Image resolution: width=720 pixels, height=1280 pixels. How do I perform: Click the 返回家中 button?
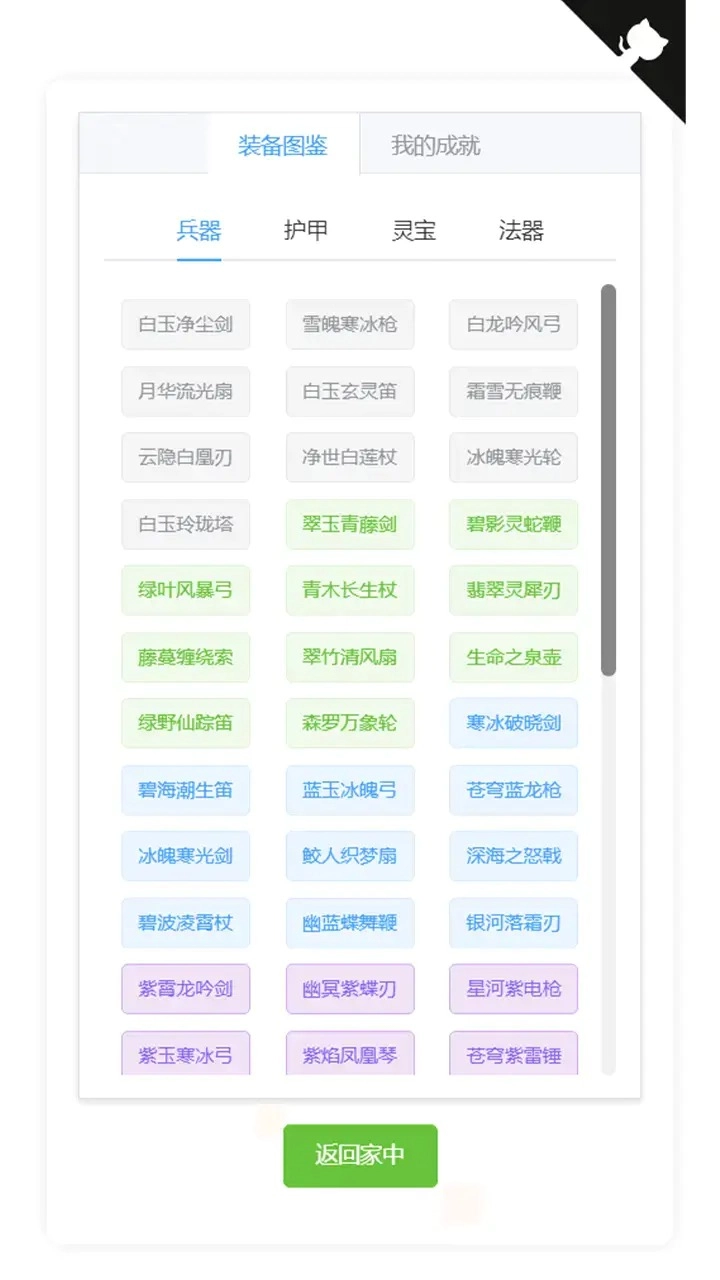(360, 1155)
